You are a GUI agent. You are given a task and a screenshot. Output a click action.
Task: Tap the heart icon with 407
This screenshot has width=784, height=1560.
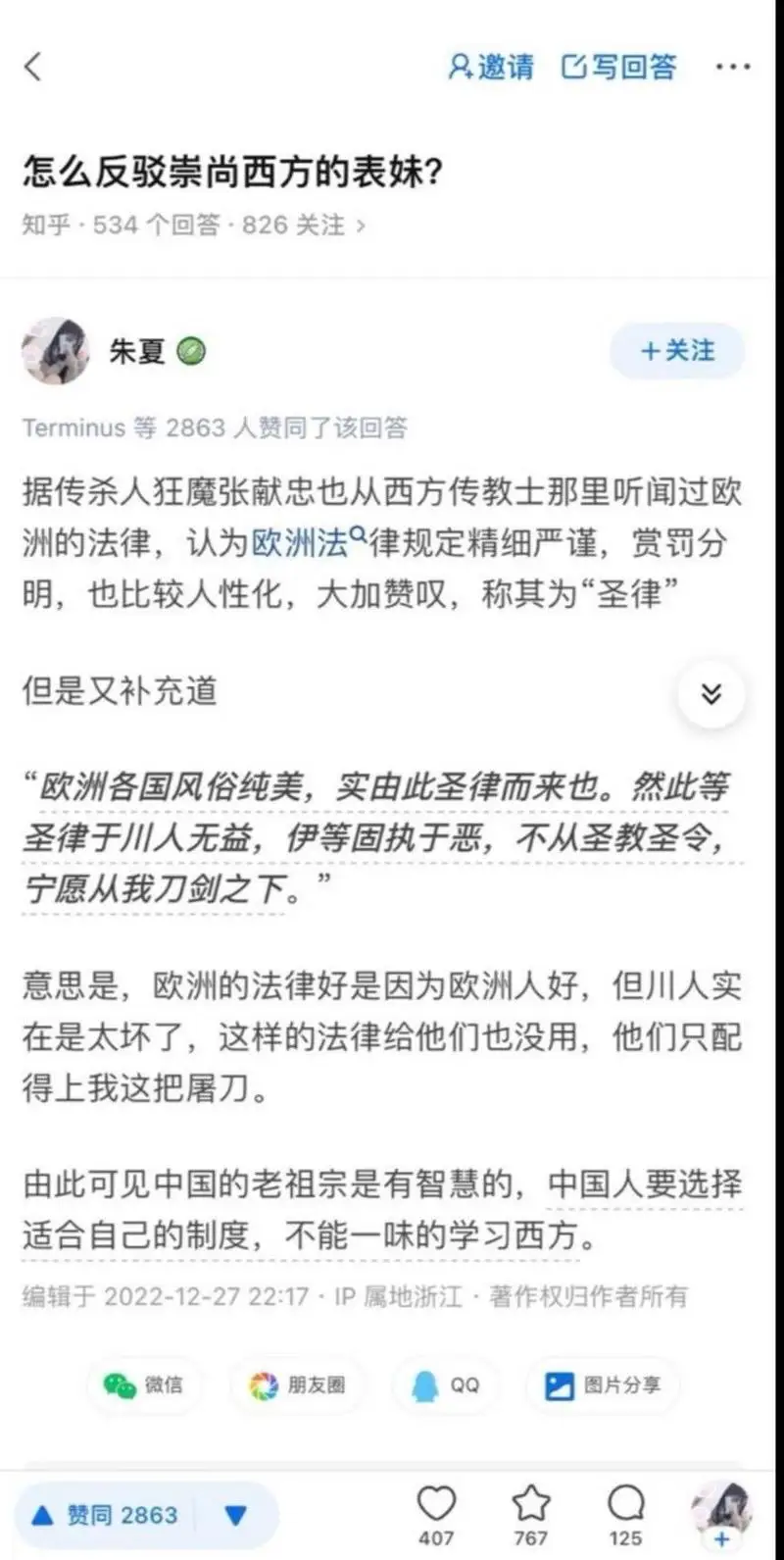tap(436, 1516)
